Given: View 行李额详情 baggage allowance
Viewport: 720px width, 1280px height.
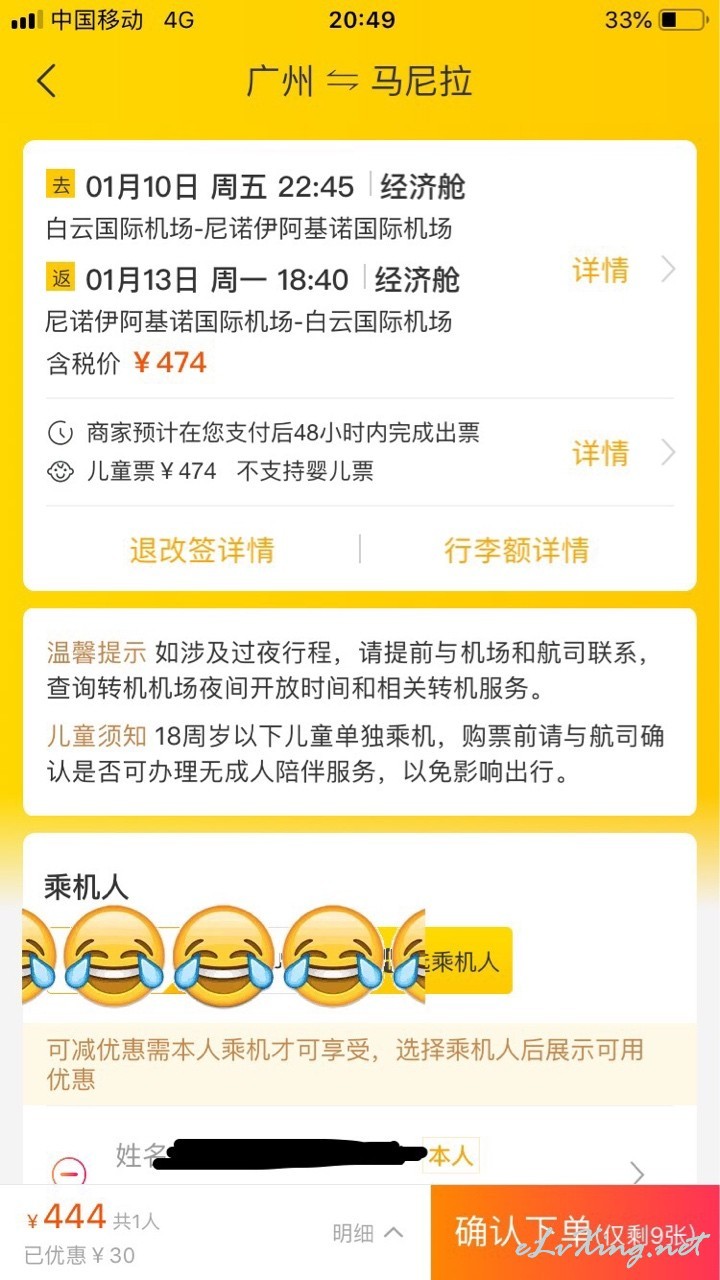Looking at the screenshot, I should 516,550.
